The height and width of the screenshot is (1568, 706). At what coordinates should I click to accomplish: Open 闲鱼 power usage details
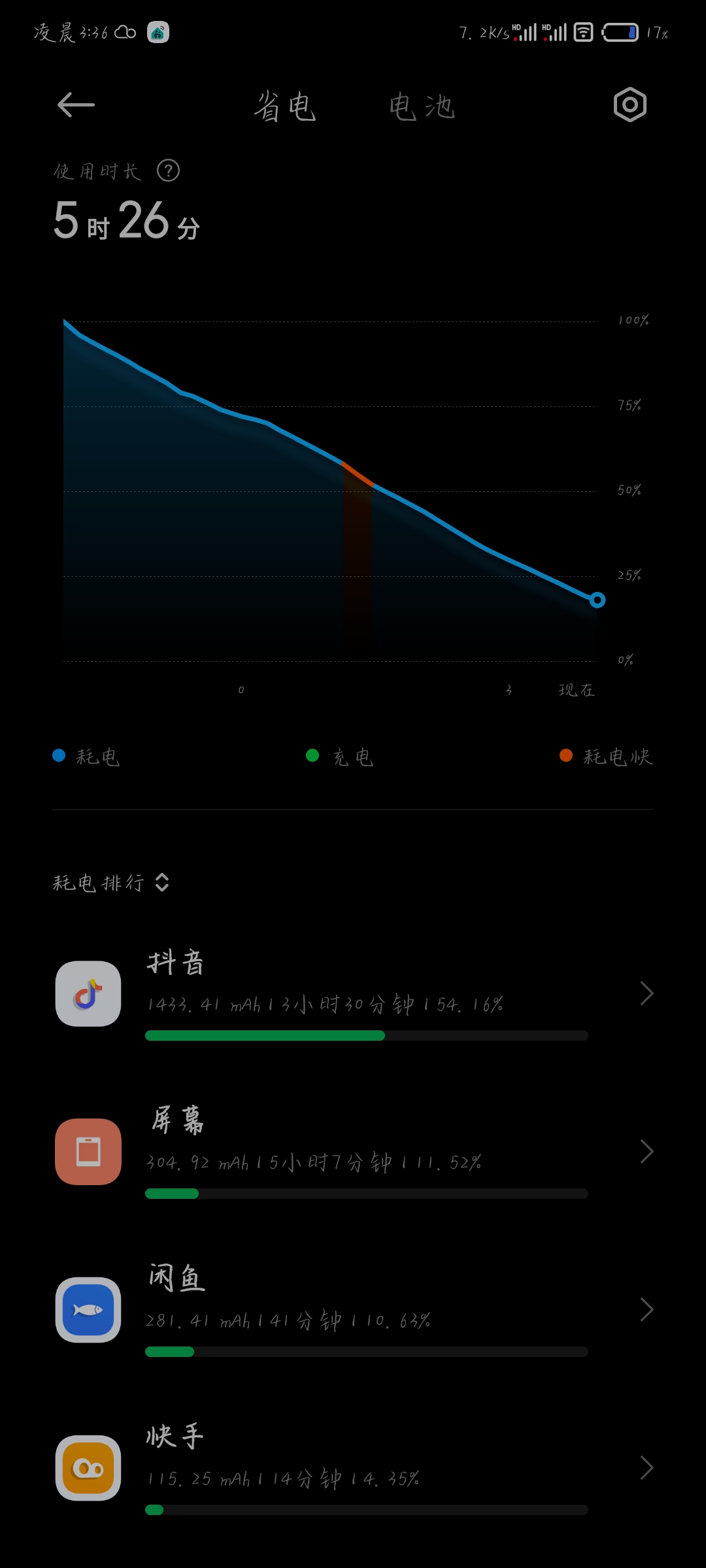click(x=353, y=1310)
